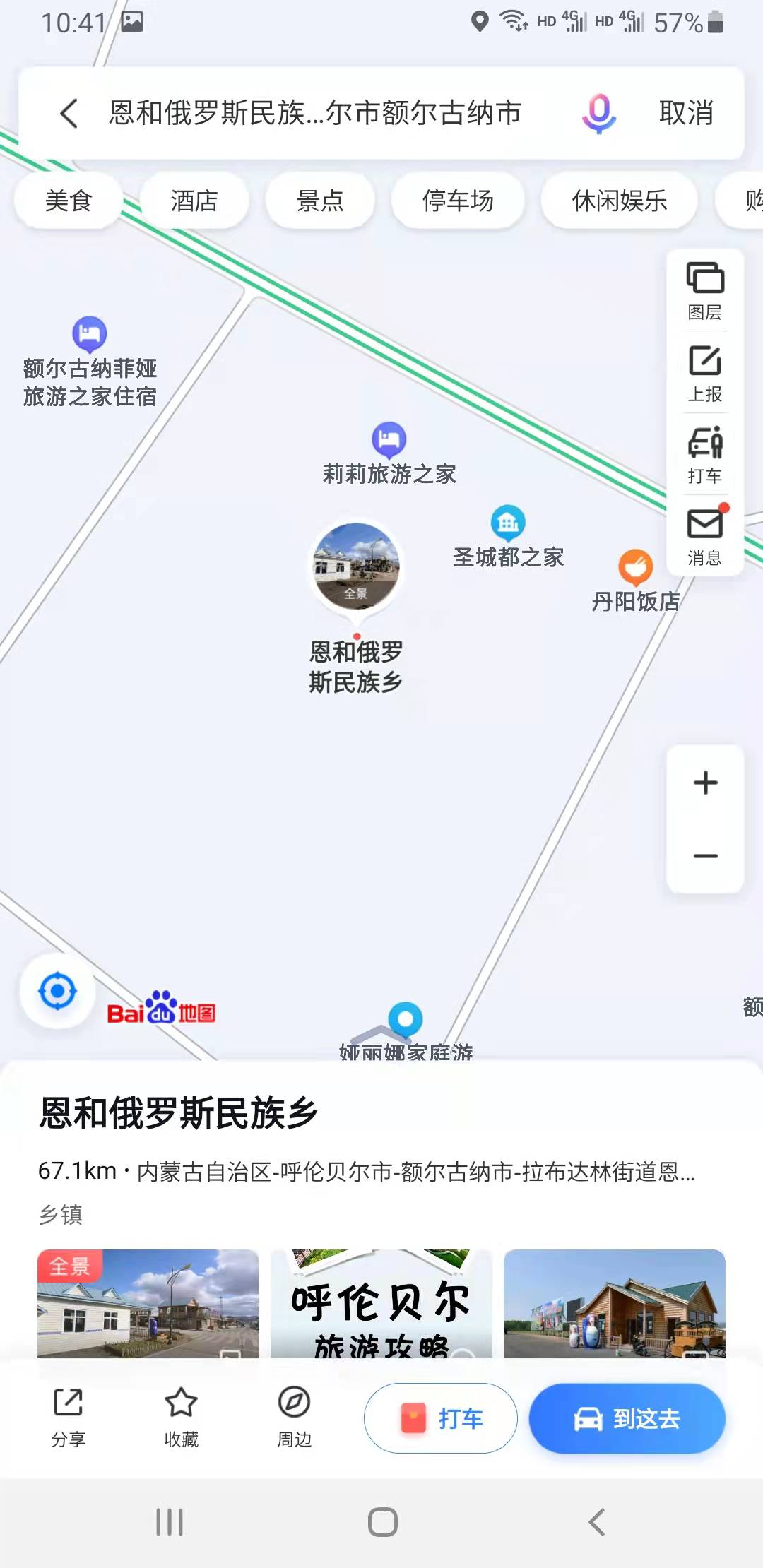Viewport: 763px width, 1568px height.
Task: Start navigation with 到这去
Action: point(627,1418)
